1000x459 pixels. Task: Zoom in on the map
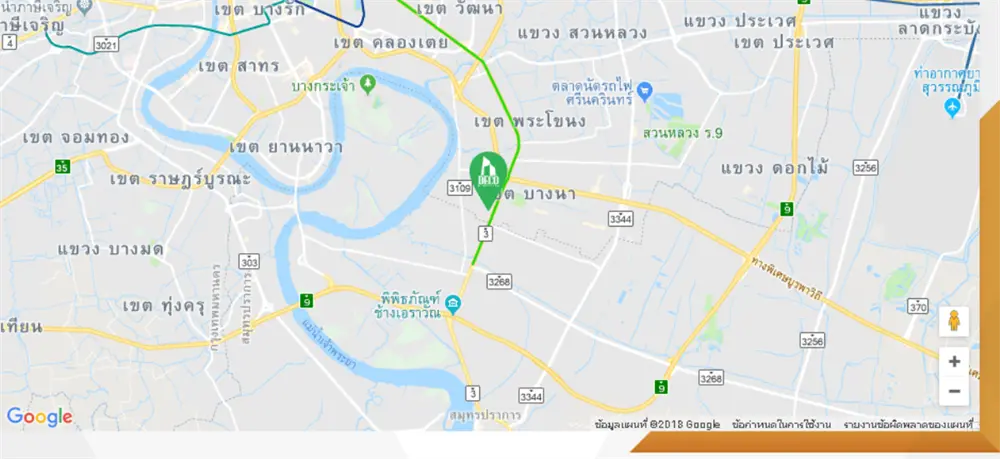954,362
